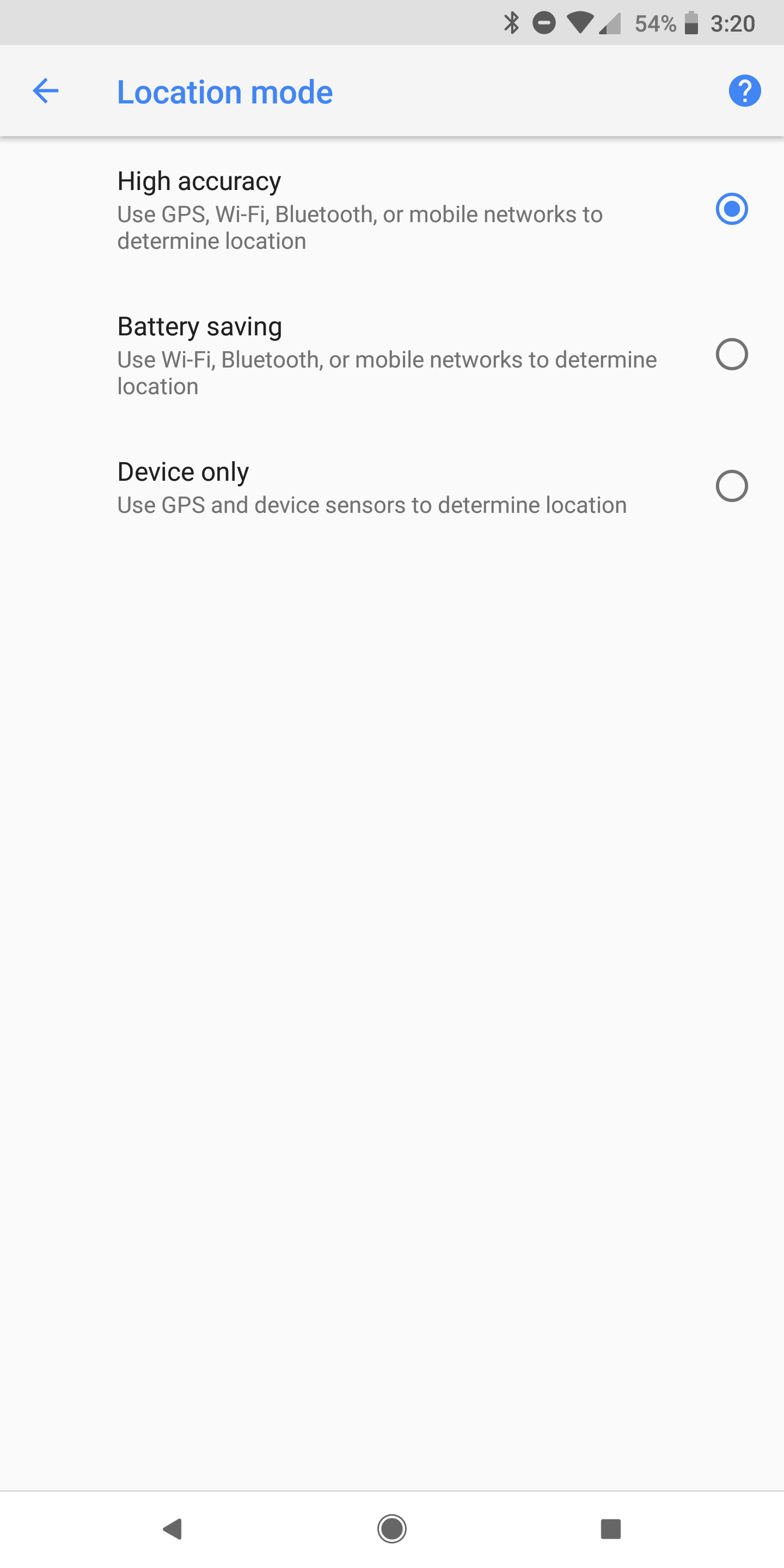Tap the Location mode title text
Viewport: 784px width, 1568px height.
(x=225, y=91)
